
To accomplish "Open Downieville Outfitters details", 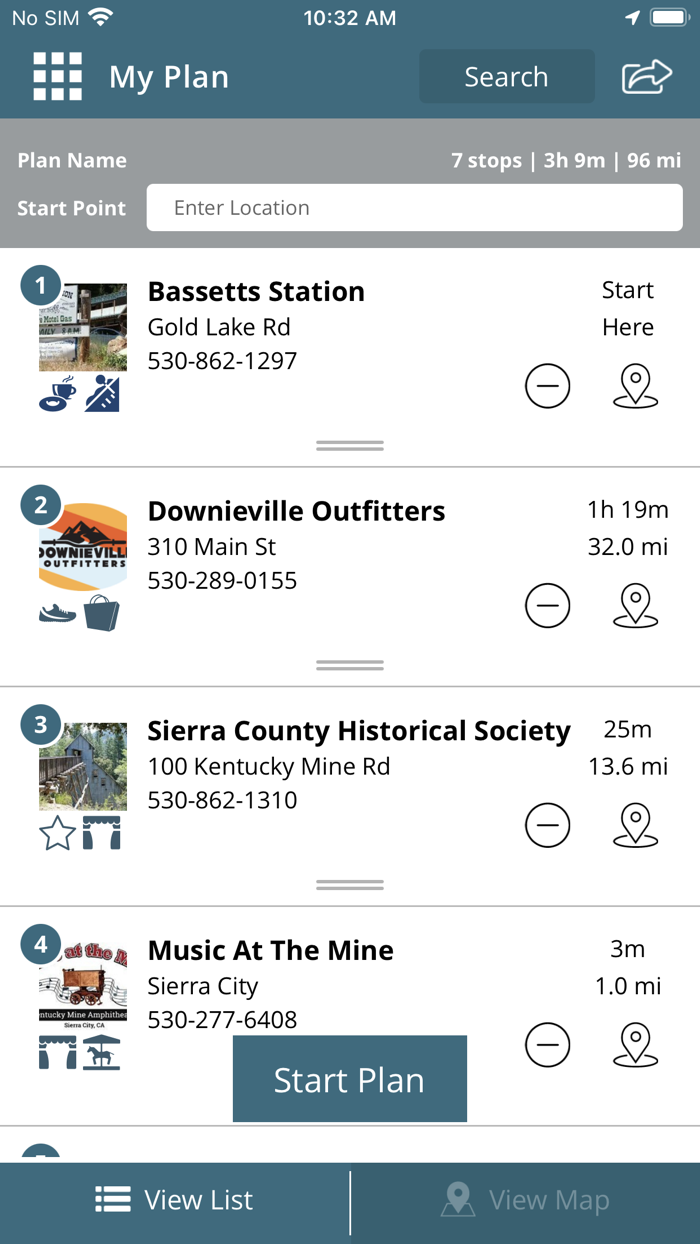I will [x=296, y=512].
